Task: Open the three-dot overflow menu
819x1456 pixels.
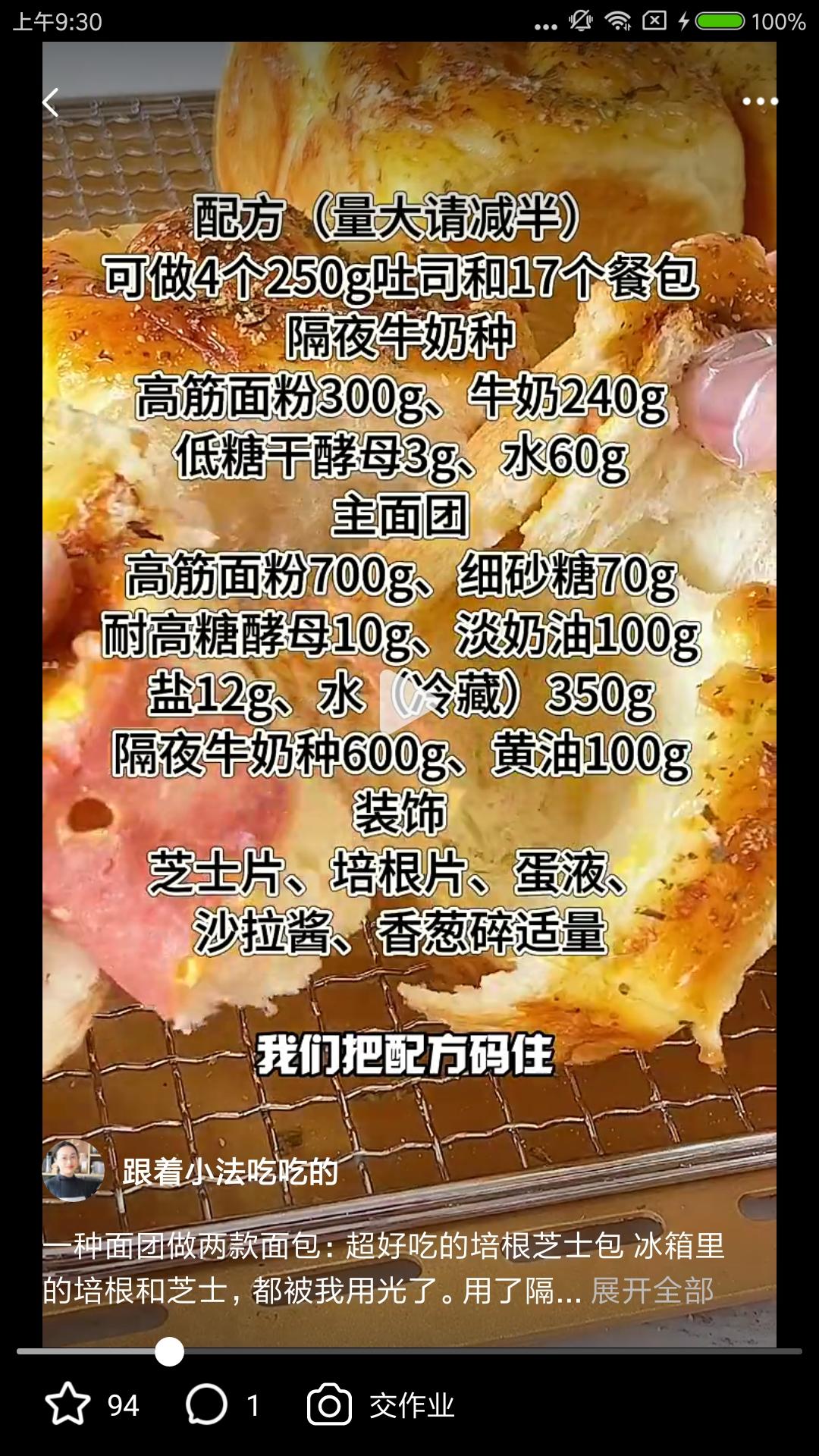Action: pyautogui.click(x=760, y=102)
